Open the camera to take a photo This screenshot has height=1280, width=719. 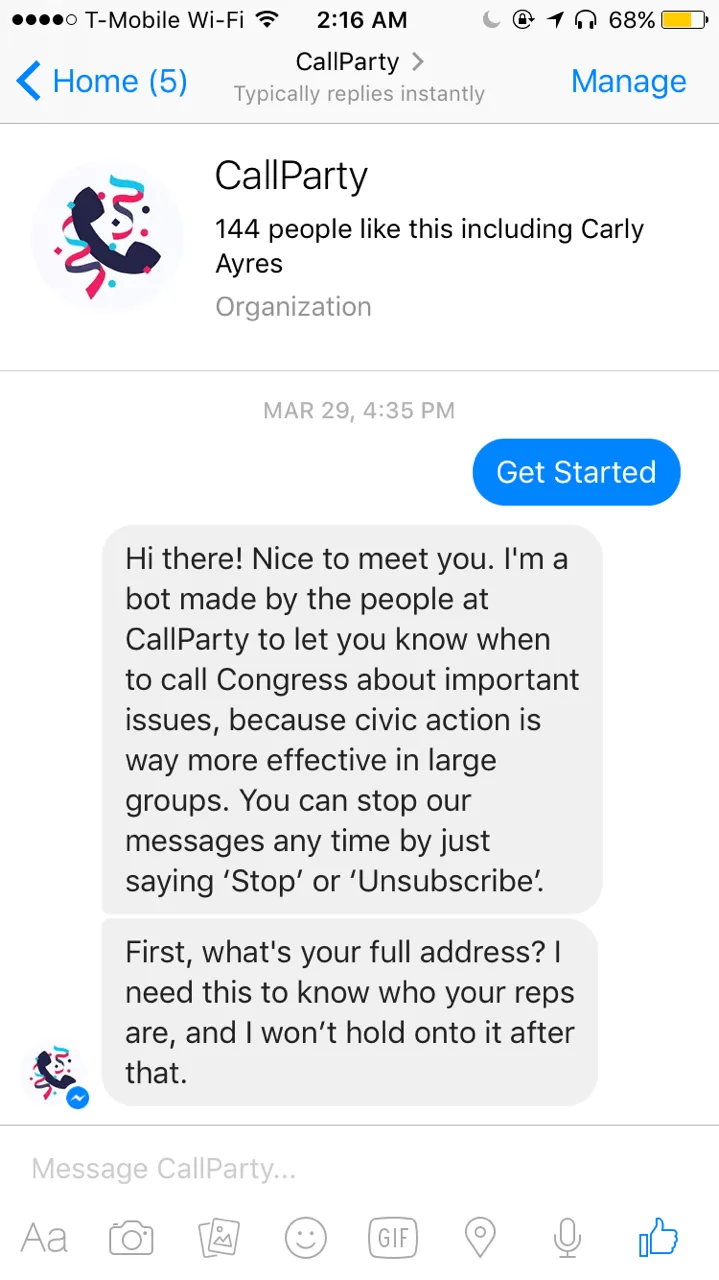[x=131, y=1238]
